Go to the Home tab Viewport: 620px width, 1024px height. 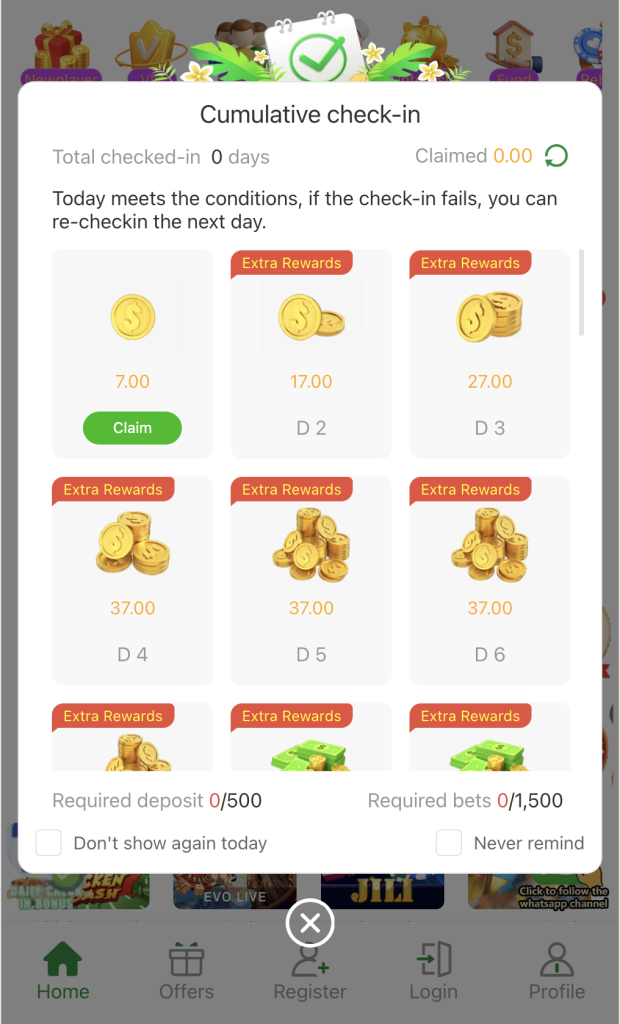[63, 972]
